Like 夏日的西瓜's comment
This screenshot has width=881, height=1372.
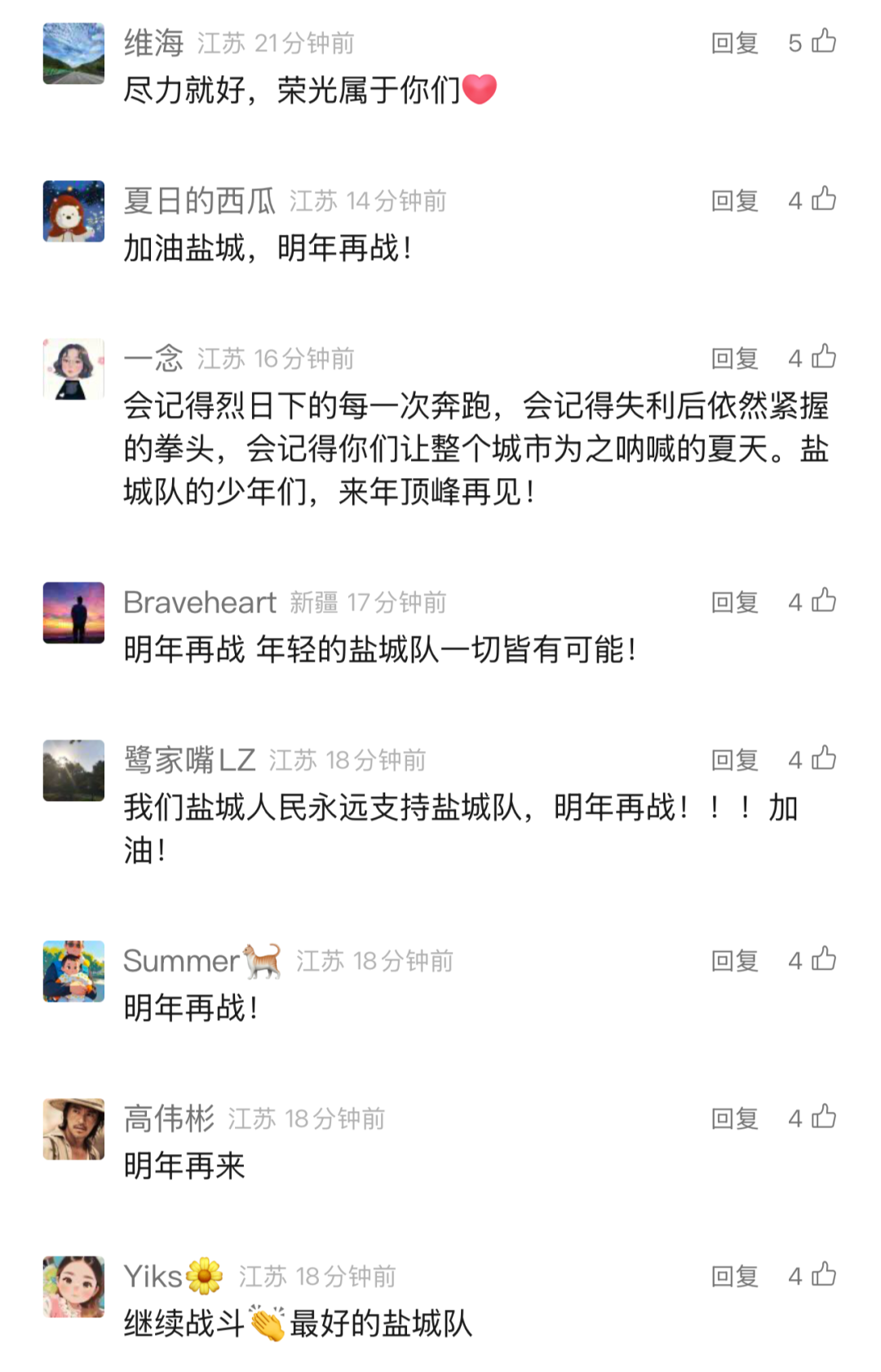click(x=824, y=199)
